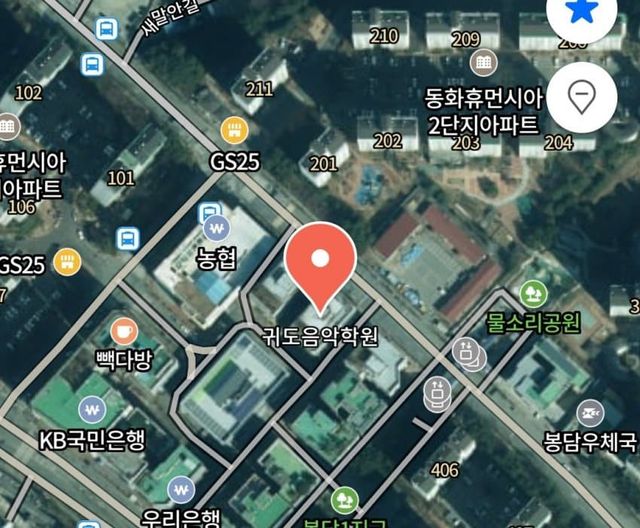
Task: Select the 동화휴먼시아 2단지아파트 marker
Action: click(484, 63)
